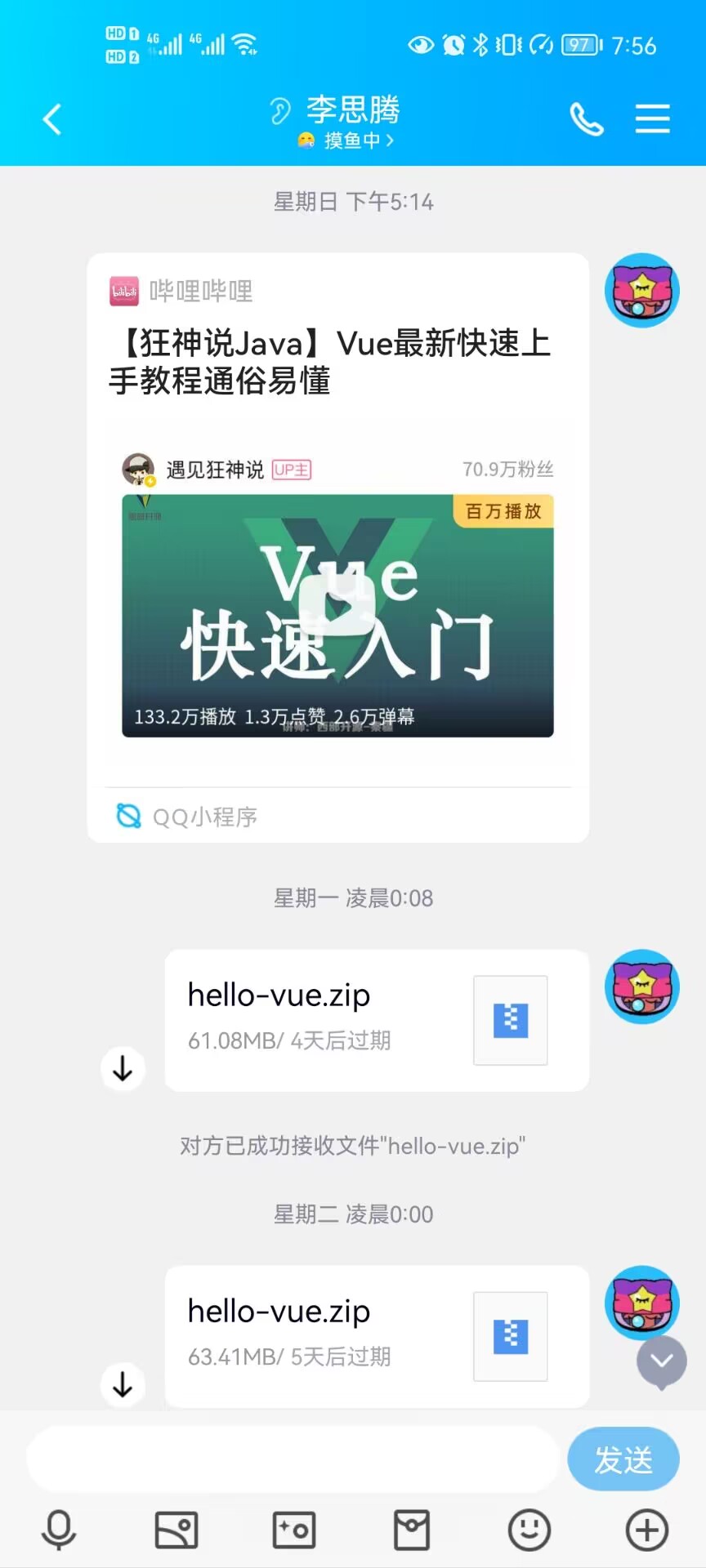Download the 61.08MB hello-vue.zip file
This screenshot has height=1568, width=706.
pyautogui.click(x=123, y=1068)
